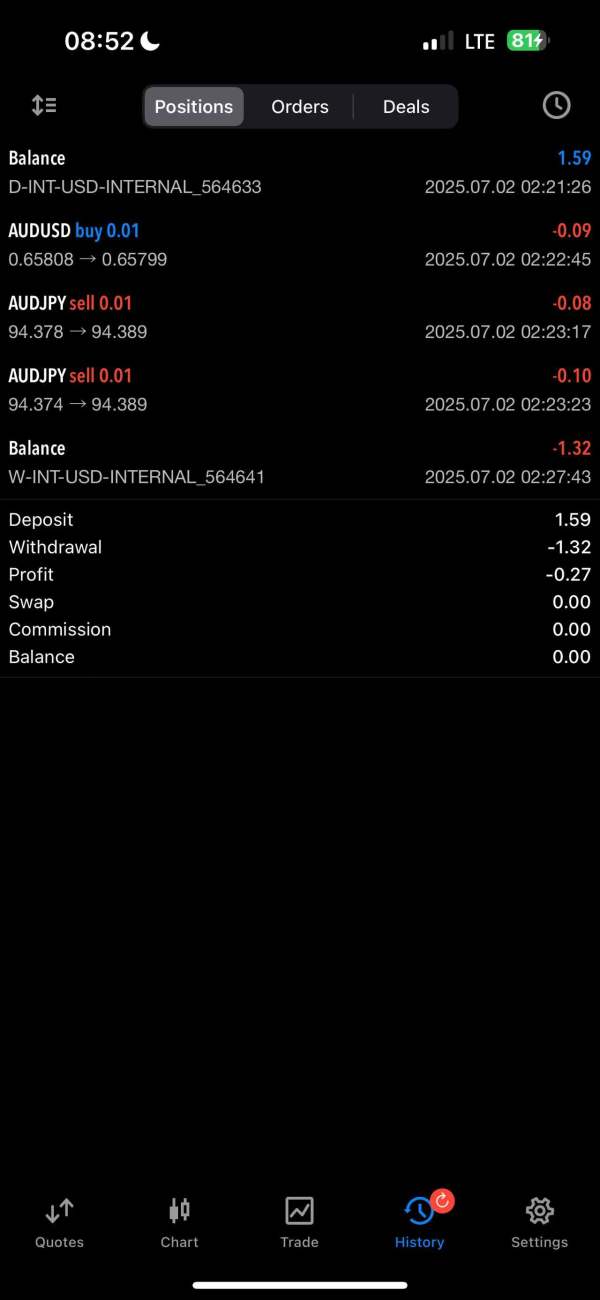Expand the AUDUSD buy 0.01 position

click(300, 245)
